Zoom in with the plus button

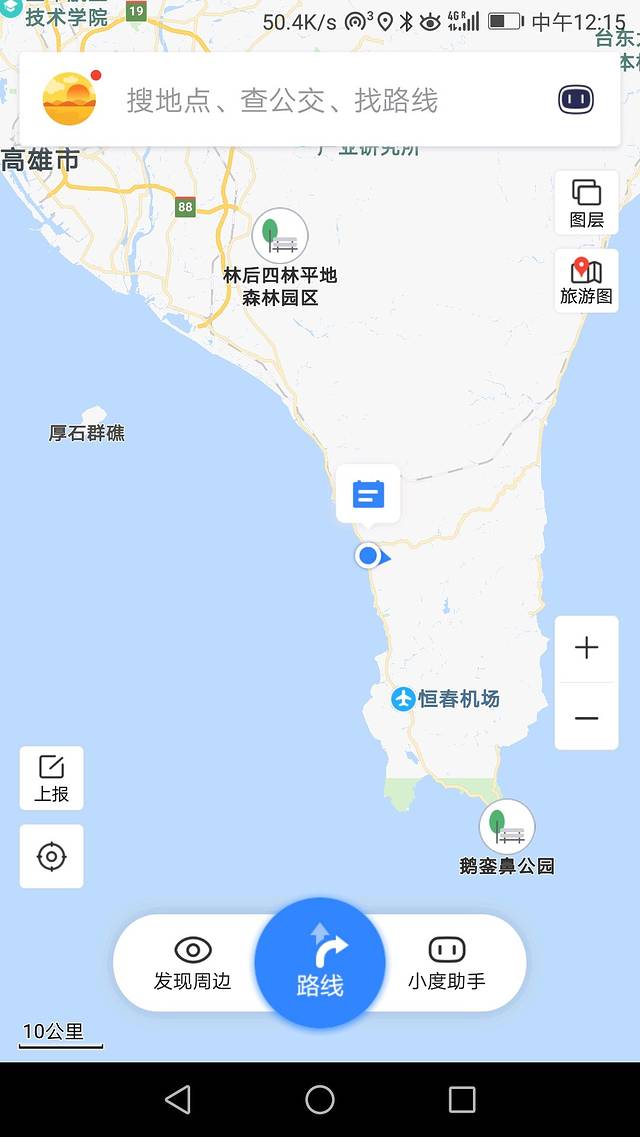click(586, 648)
